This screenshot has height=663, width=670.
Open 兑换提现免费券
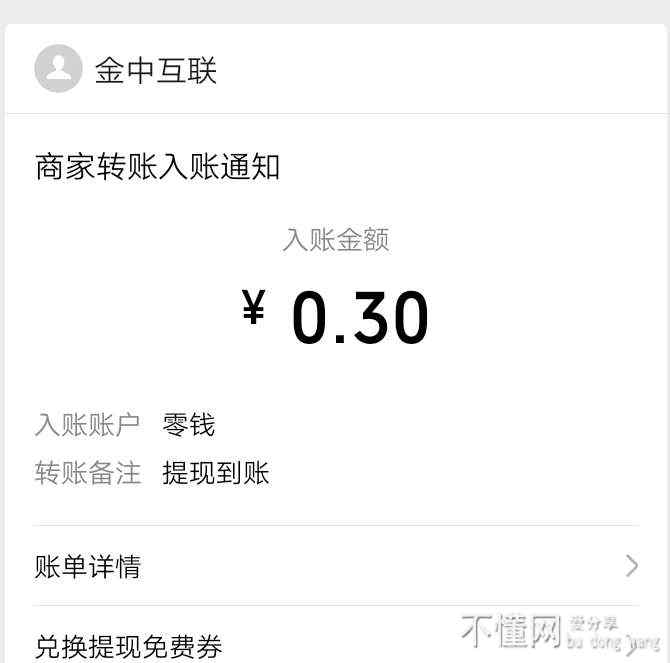click(x=130, y=646)
